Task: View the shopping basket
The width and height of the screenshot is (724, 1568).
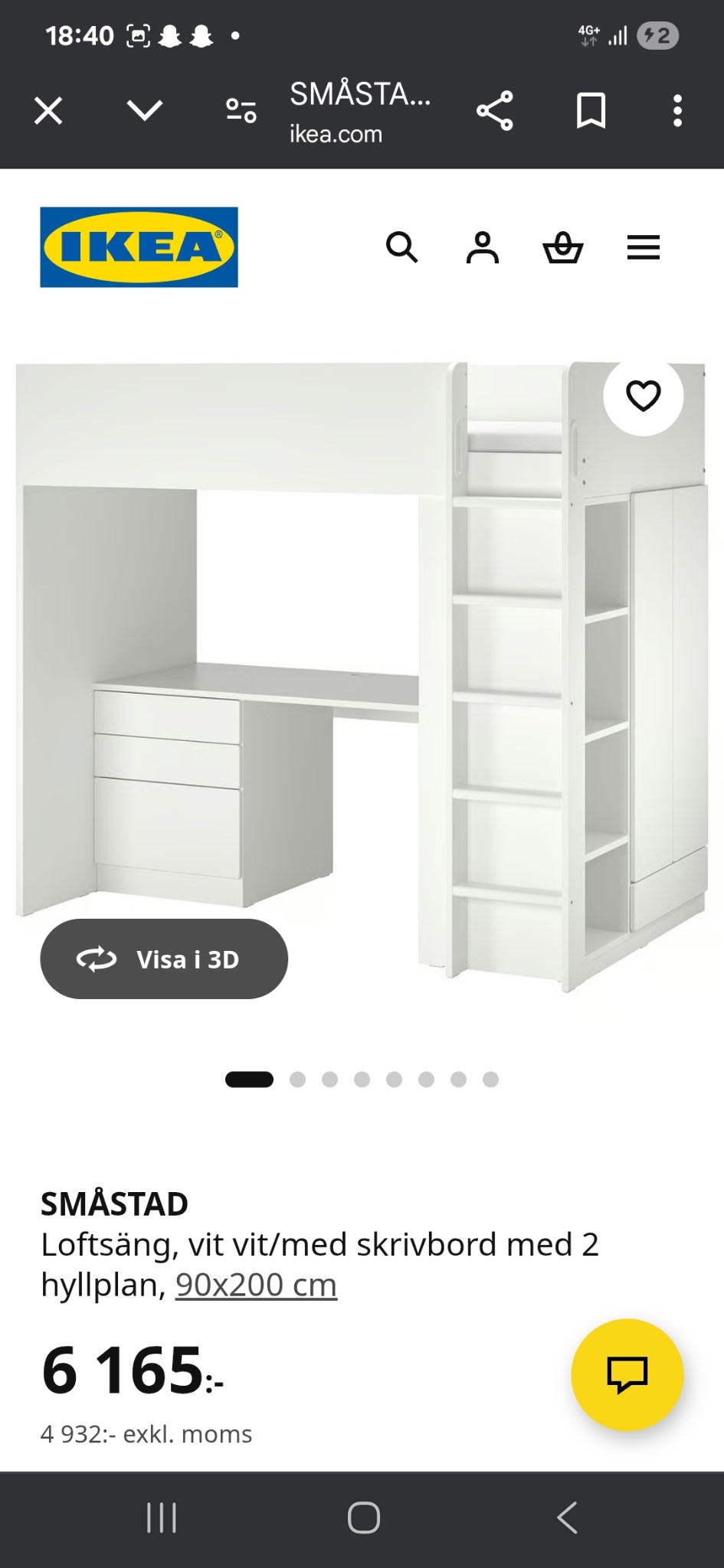Action: tap(562, 248)
